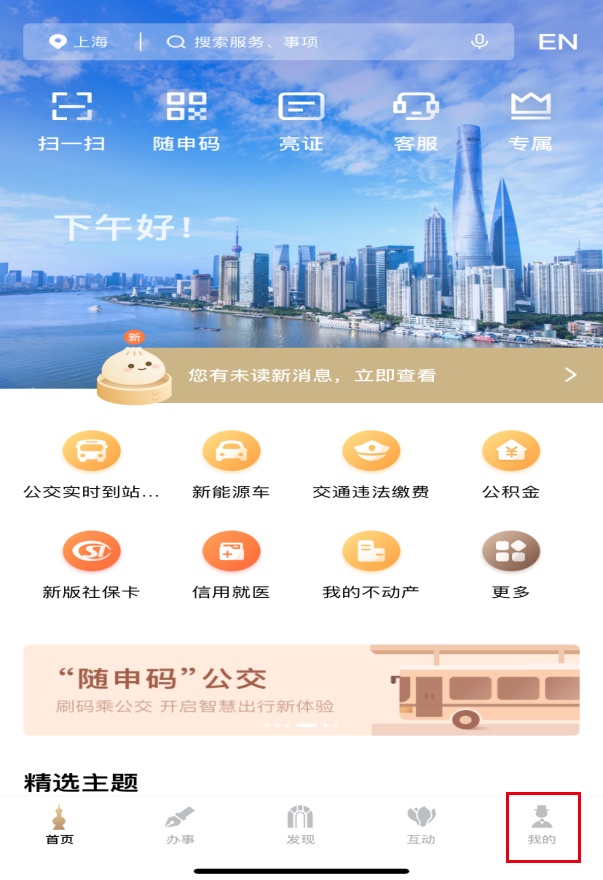Open 亮证 to show certificates
Screen dimensions: 603x880
pos(301,120)
